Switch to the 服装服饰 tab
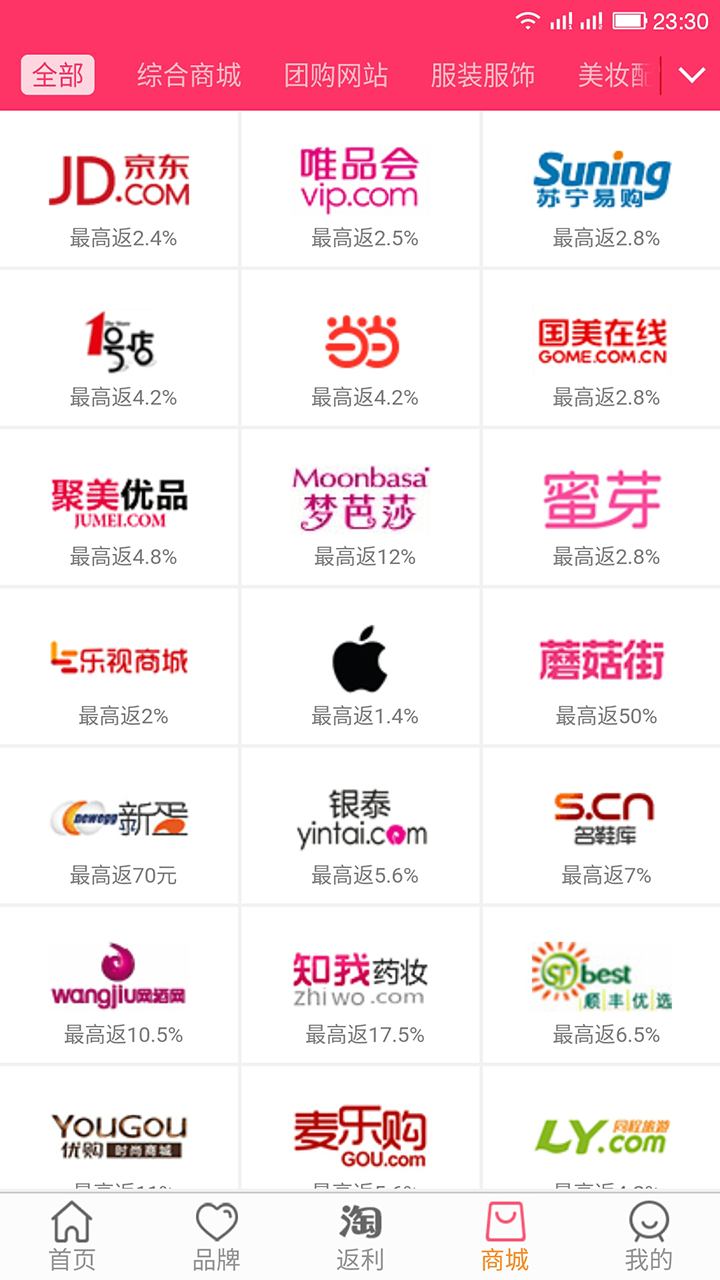The image size is (720, 1280). coord(483,75)
